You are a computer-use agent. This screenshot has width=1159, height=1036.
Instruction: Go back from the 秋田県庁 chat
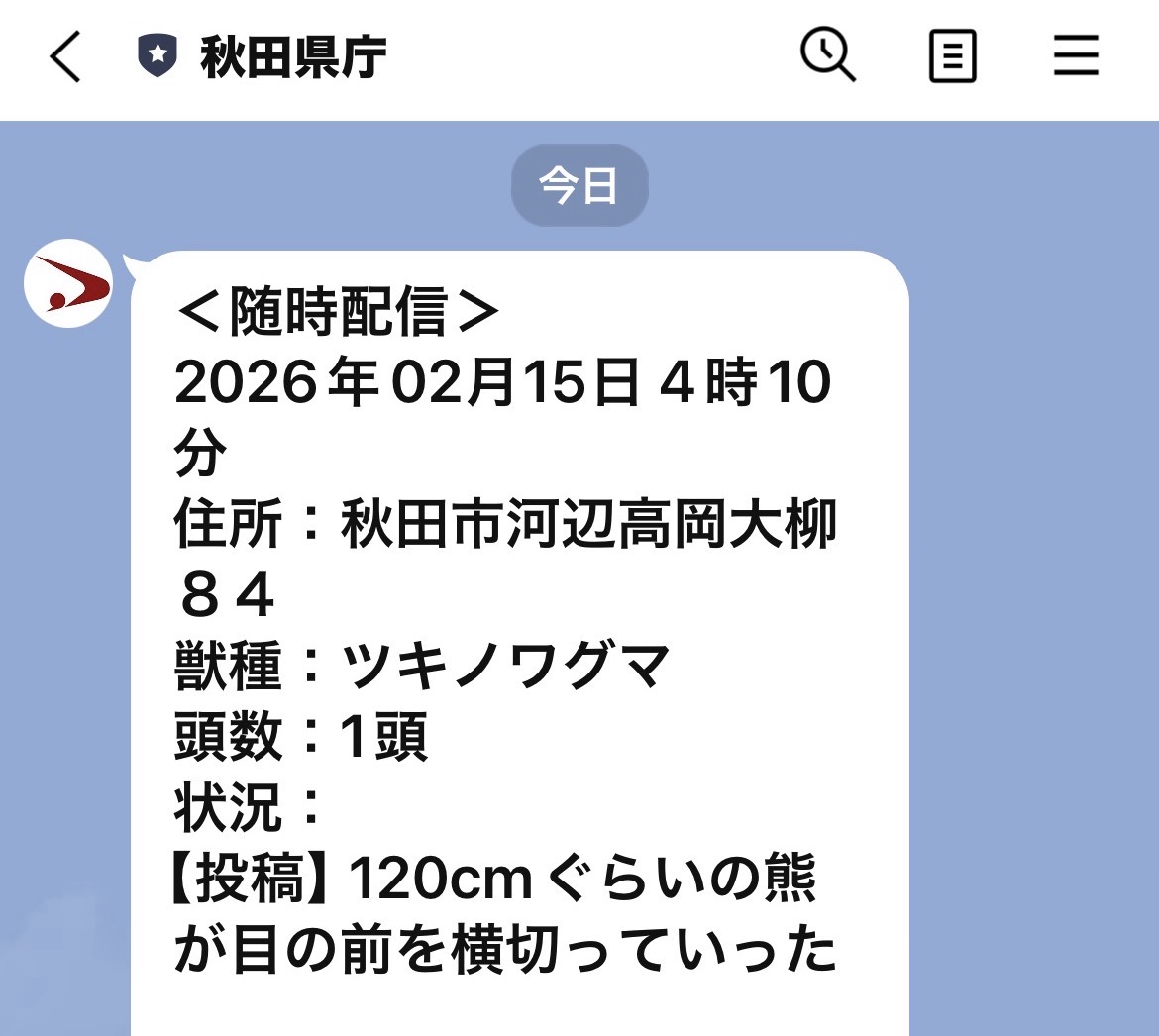[65, 57]
